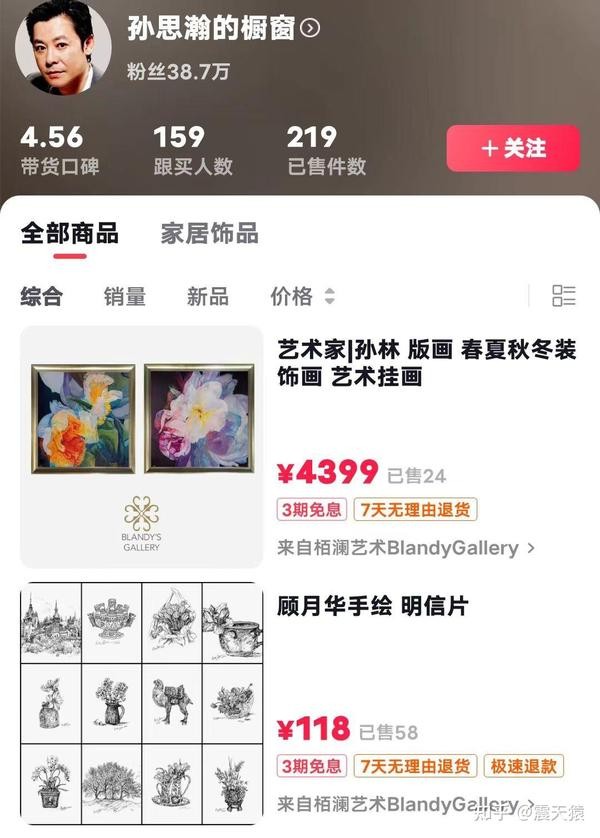Screen dimensions: 600x838
Task: Open 孙思瀚的橱窗 profile title arrow
Action: coord(310,29)
